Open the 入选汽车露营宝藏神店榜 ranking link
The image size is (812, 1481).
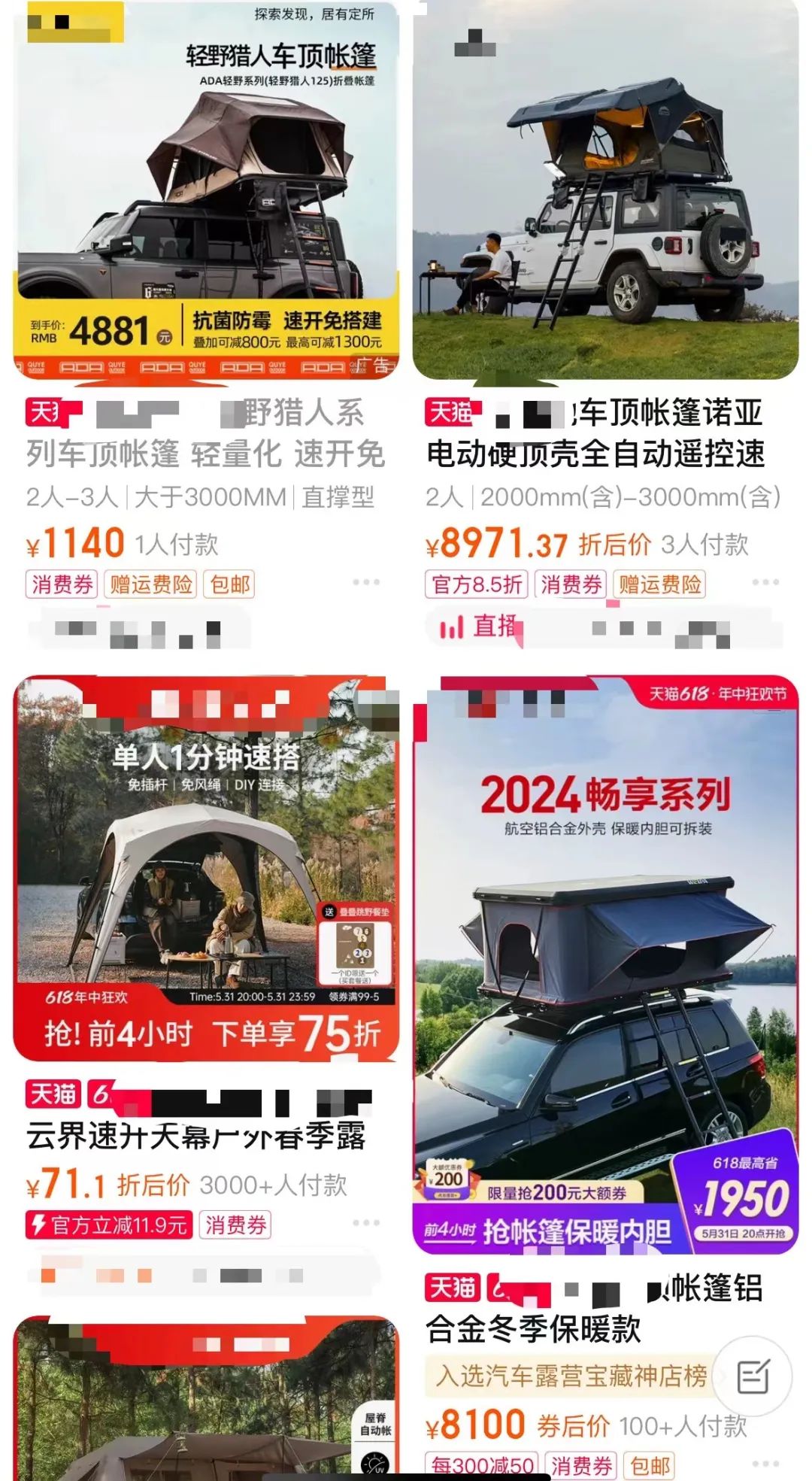pyautogui.click(x=571, y=1376)
